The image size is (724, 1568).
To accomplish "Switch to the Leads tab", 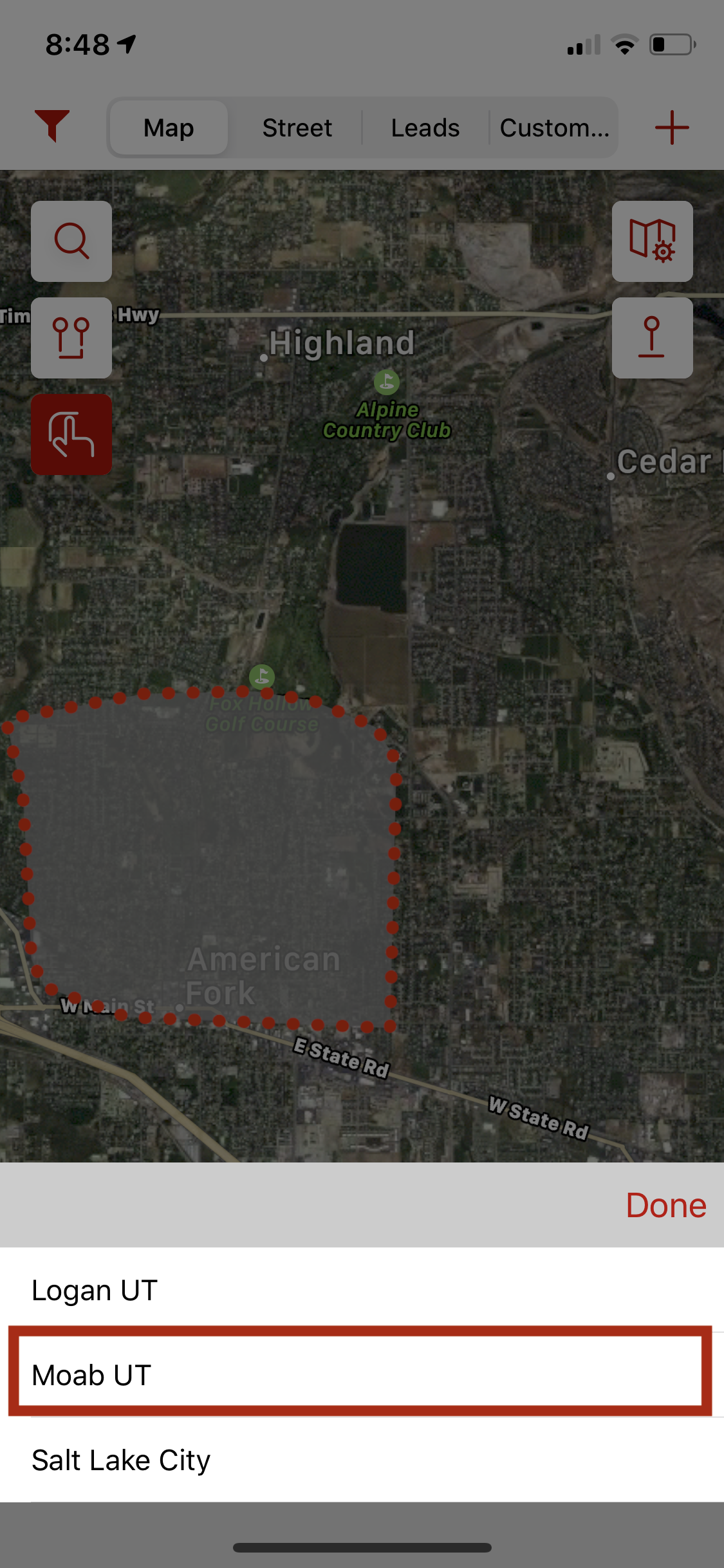I will click(425, 127).
